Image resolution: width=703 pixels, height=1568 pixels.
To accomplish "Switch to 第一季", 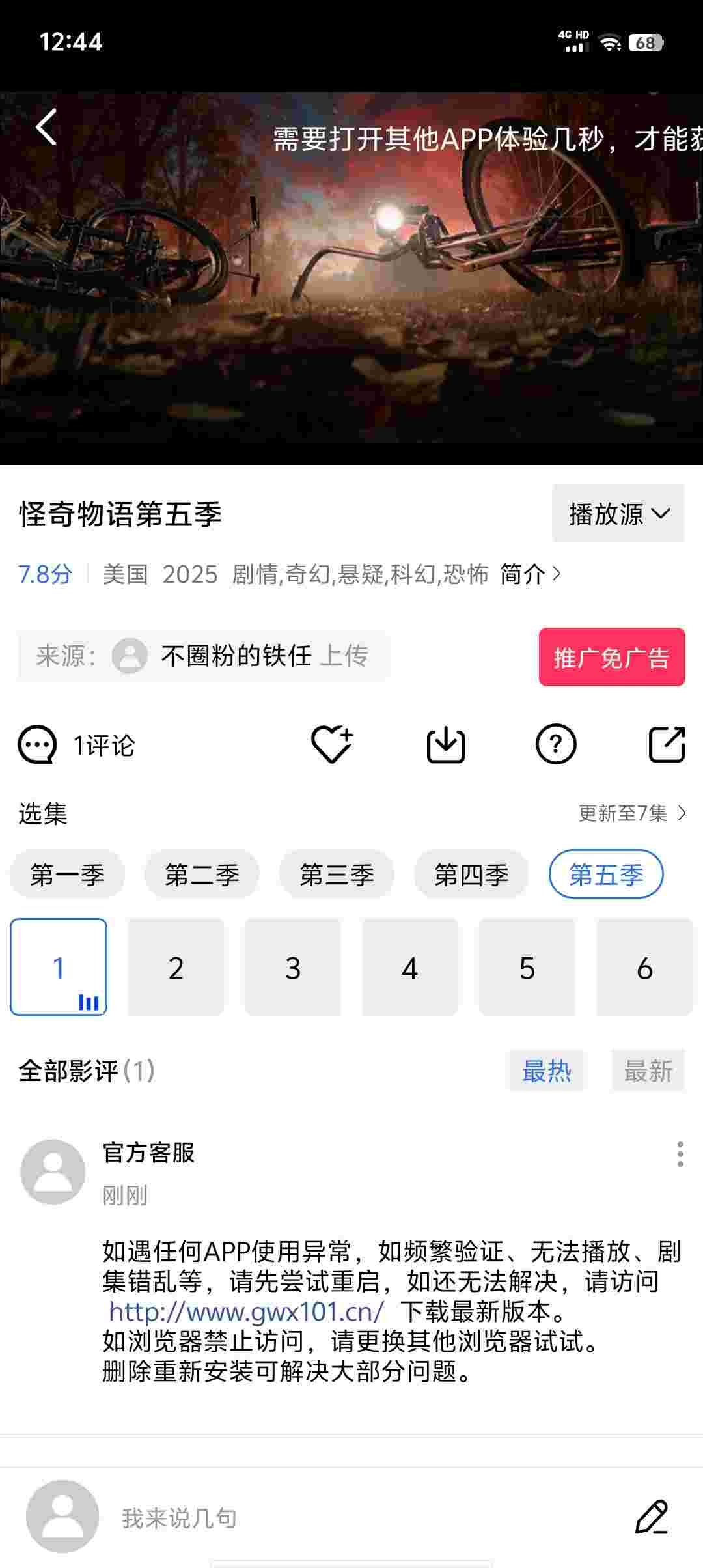I will [x=68, y=875].
